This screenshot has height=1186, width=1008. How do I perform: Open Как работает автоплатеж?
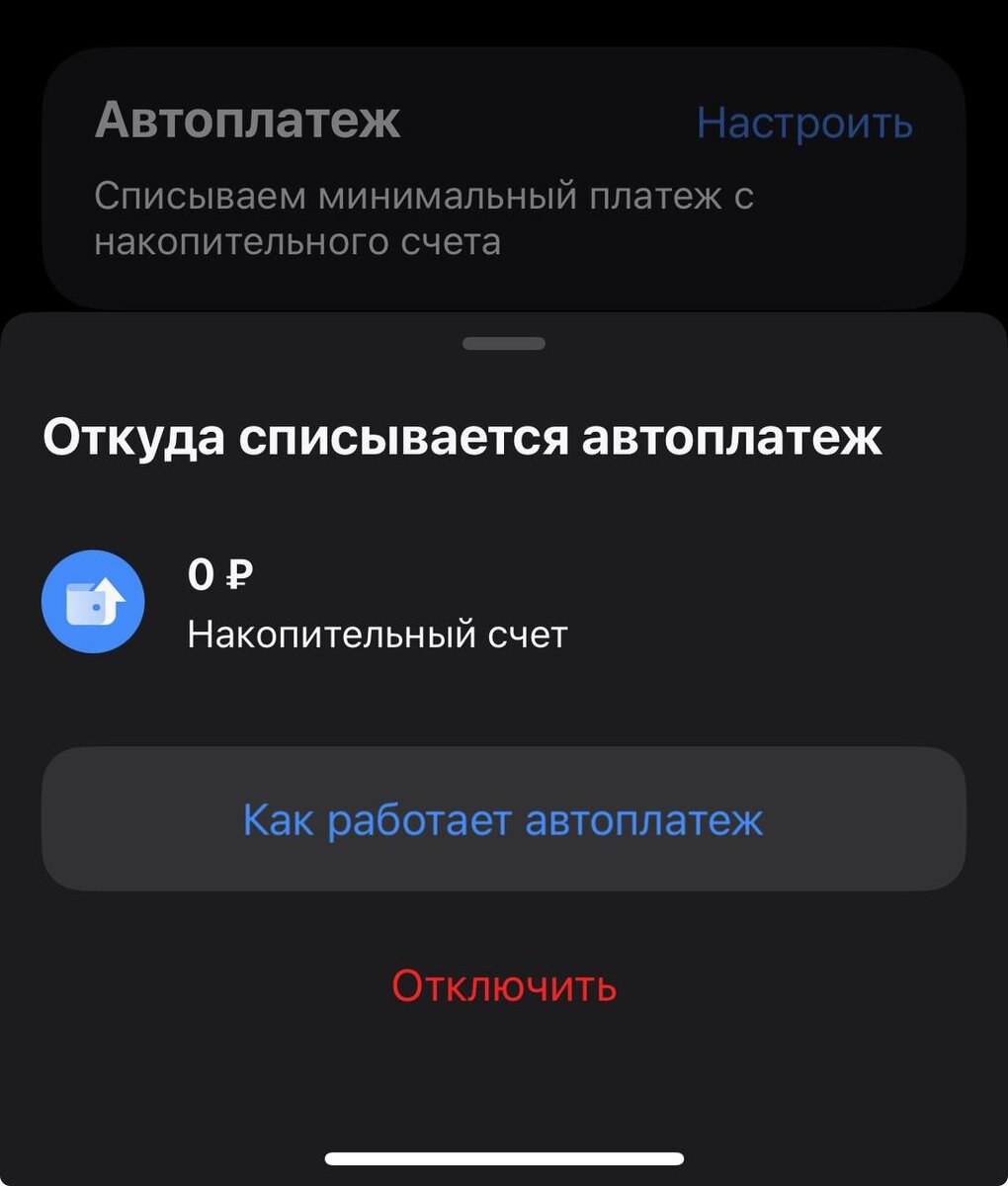502,819
